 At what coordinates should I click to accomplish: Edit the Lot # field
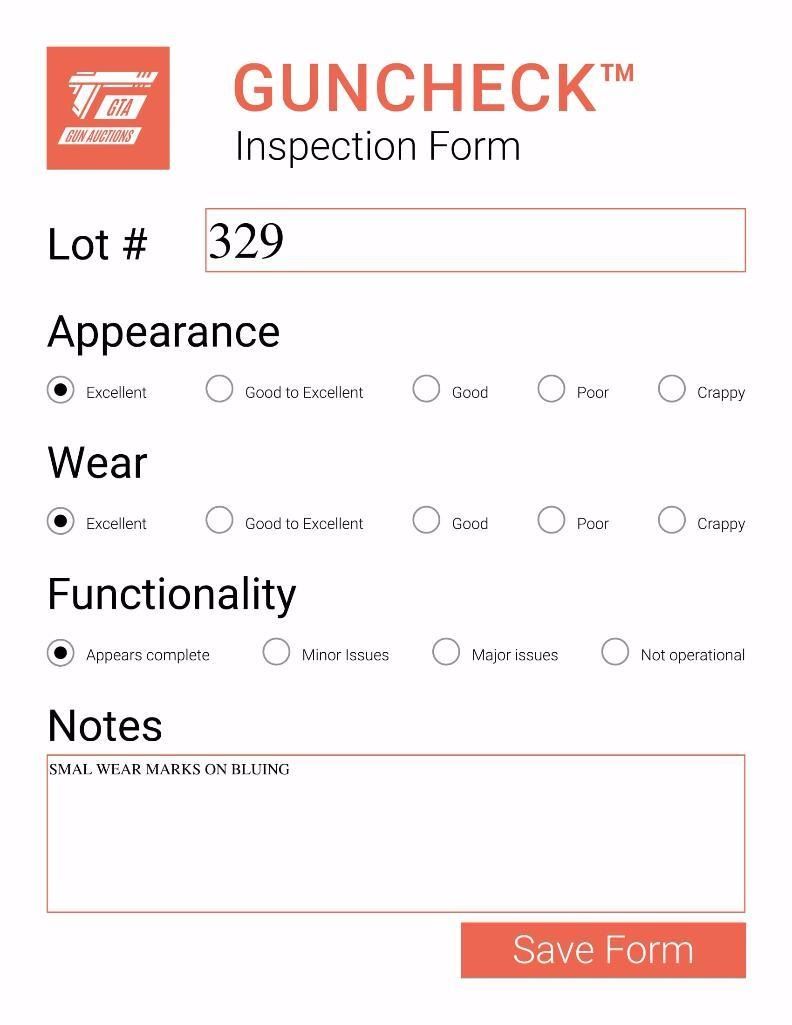pos(475,240)
